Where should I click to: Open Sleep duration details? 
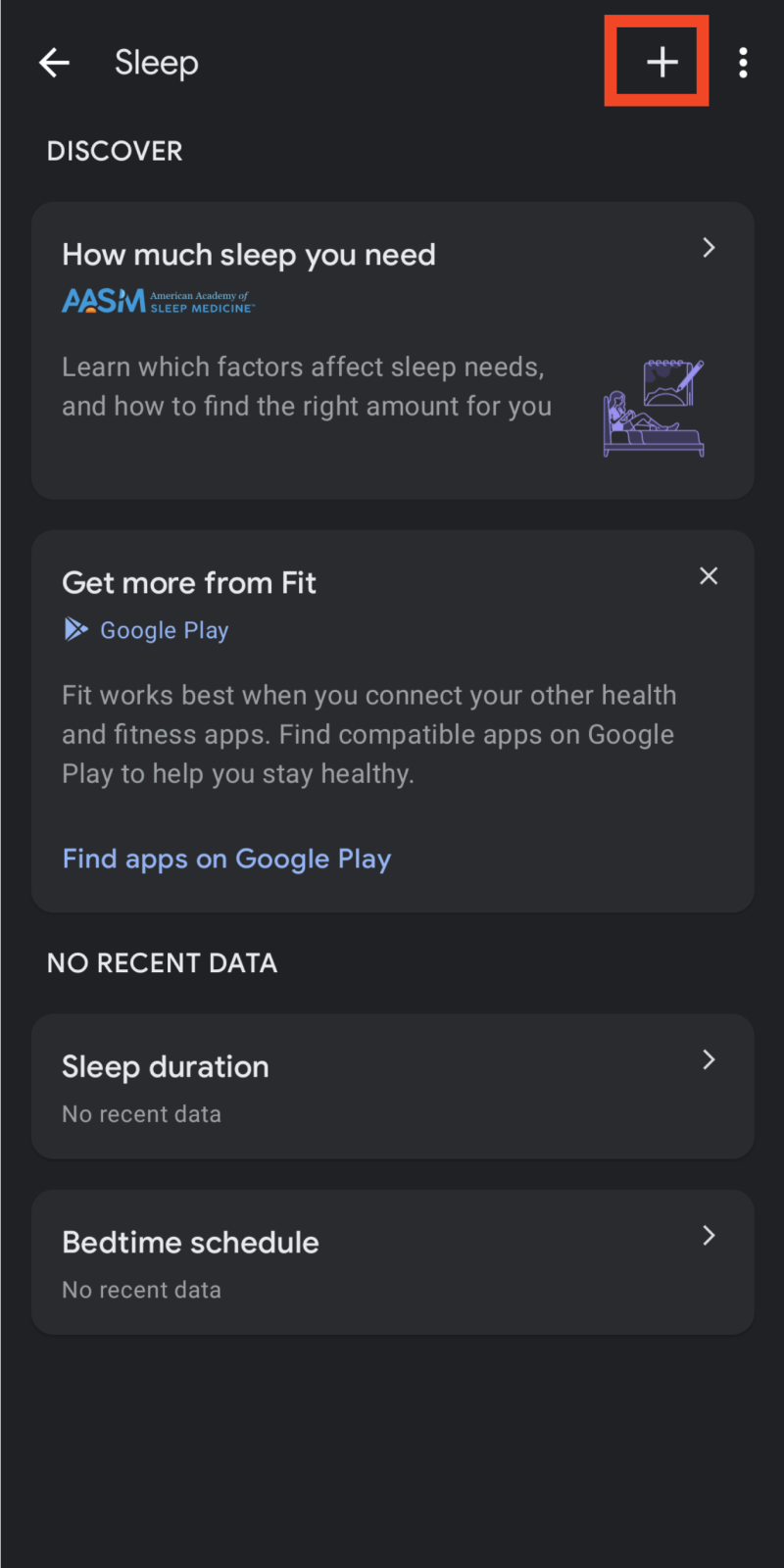[x=393, y=1086]
